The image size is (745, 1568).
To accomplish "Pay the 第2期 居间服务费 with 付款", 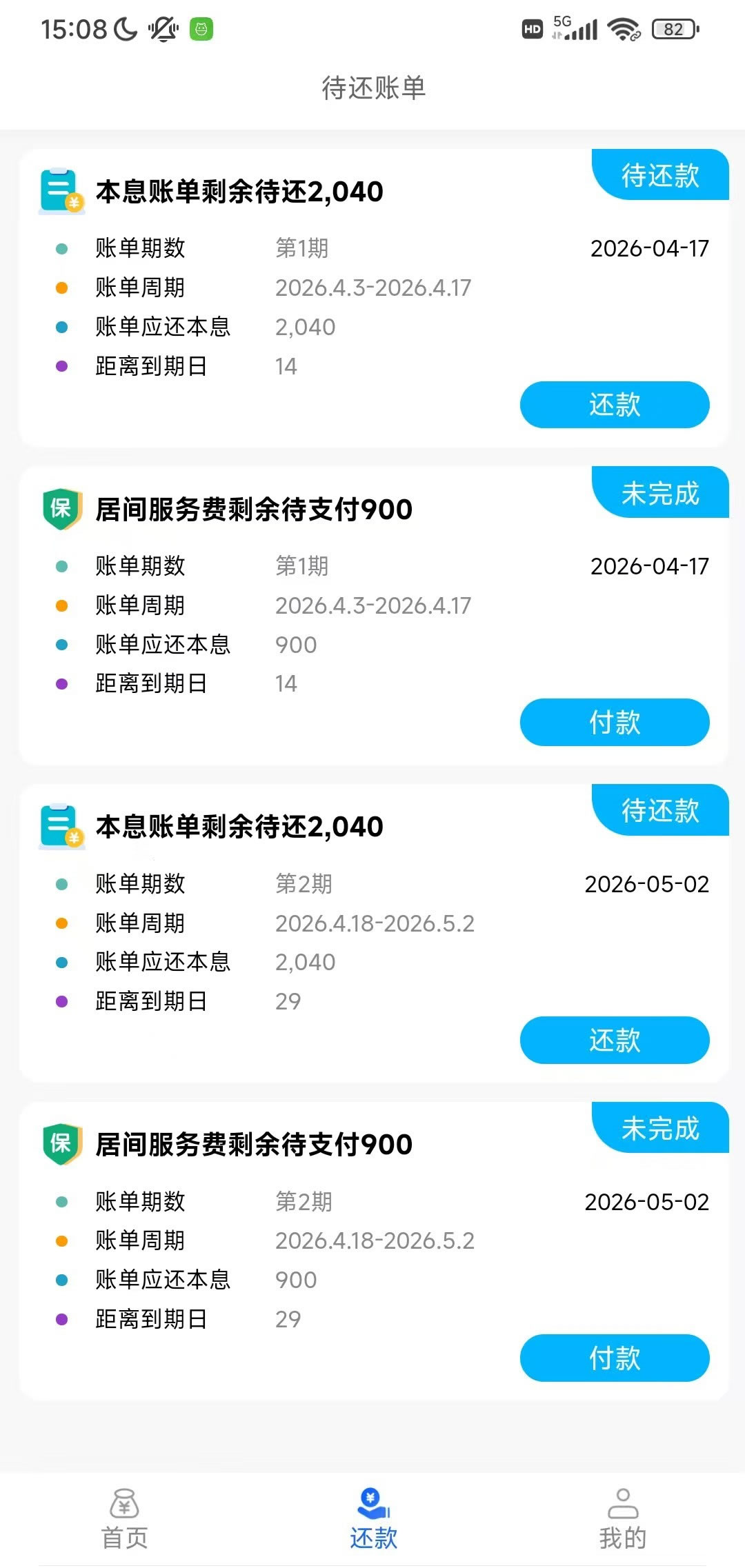I will (x=614, y=1358).
